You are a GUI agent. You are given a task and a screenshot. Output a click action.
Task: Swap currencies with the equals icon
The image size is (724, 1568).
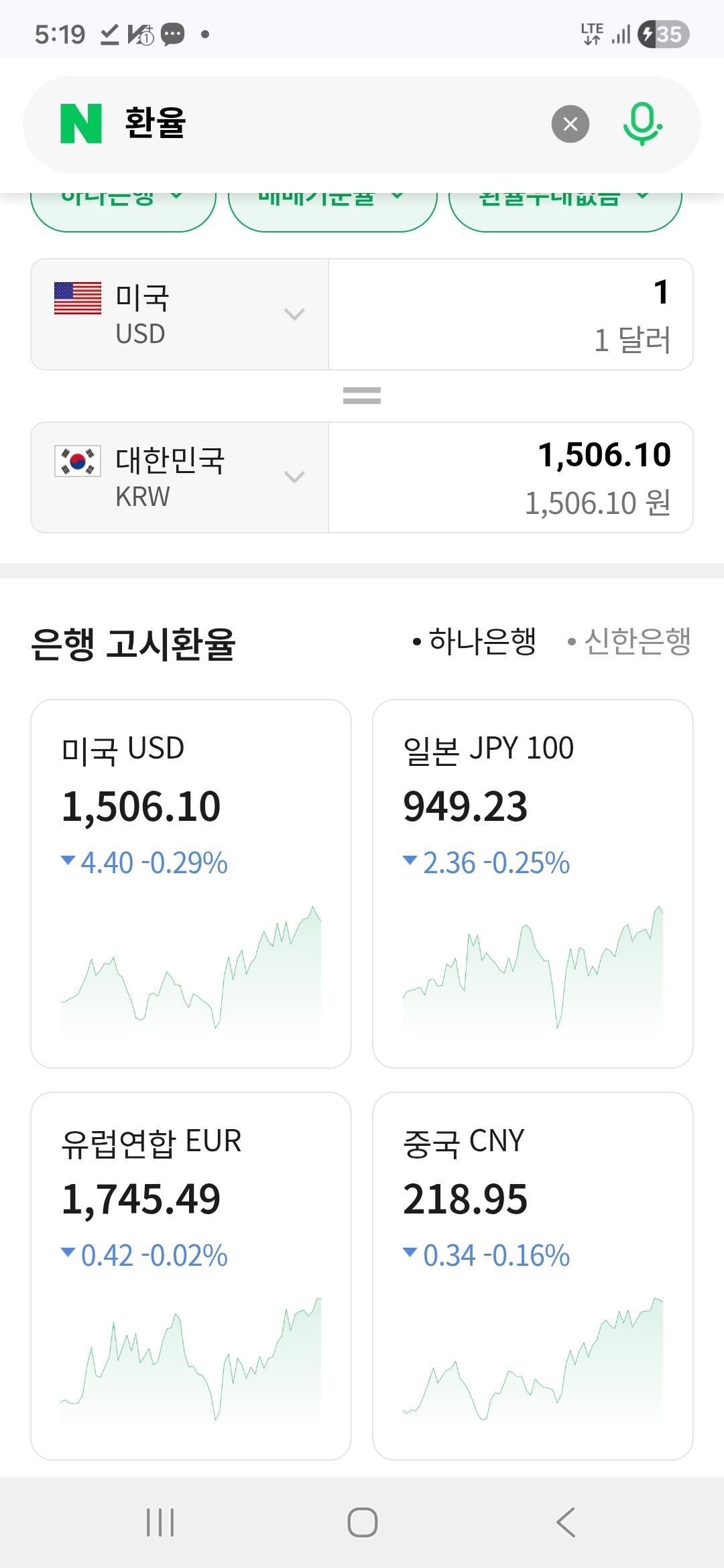point(362,395)
